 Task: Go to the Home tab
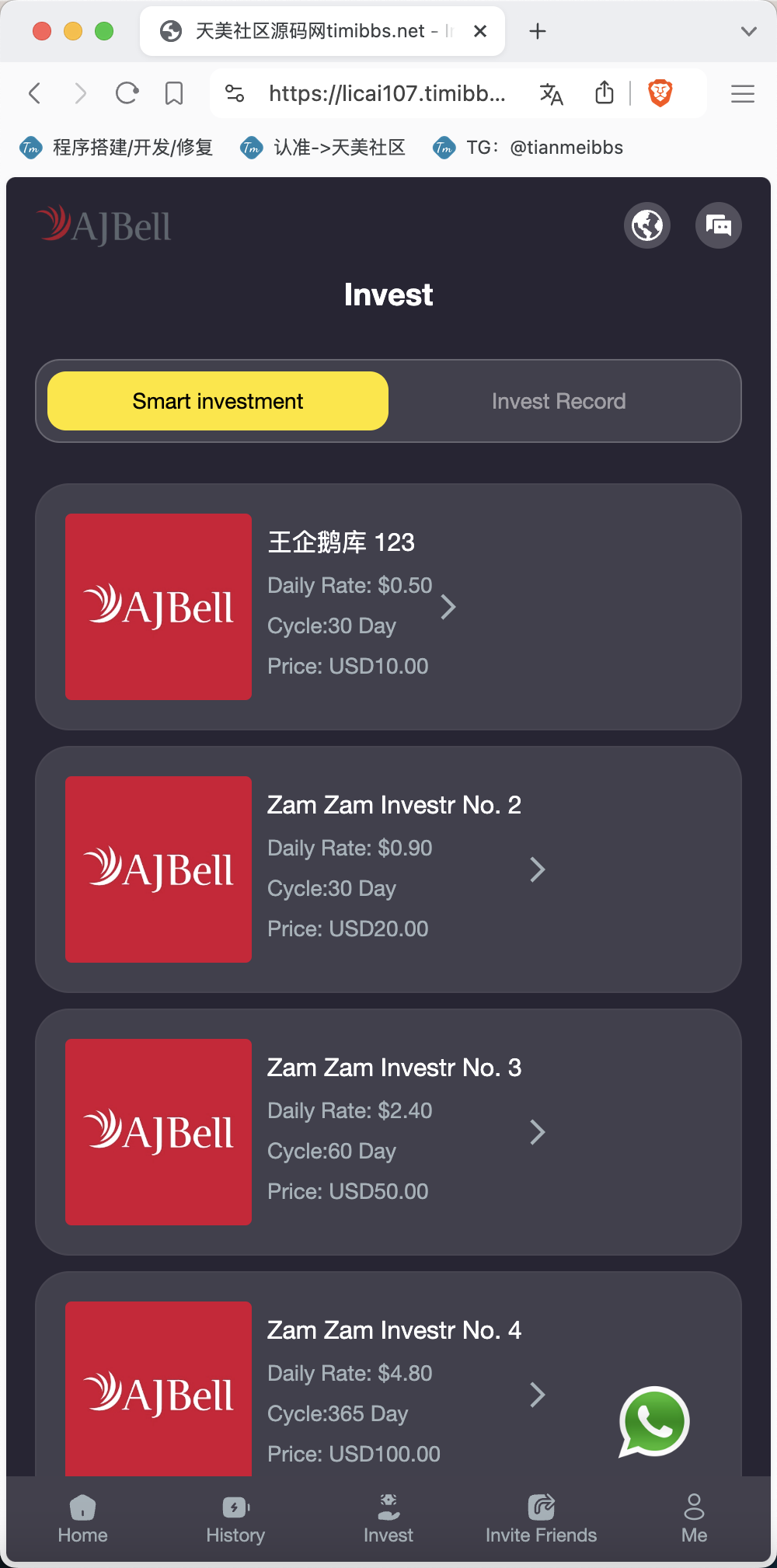point(82,1519)
